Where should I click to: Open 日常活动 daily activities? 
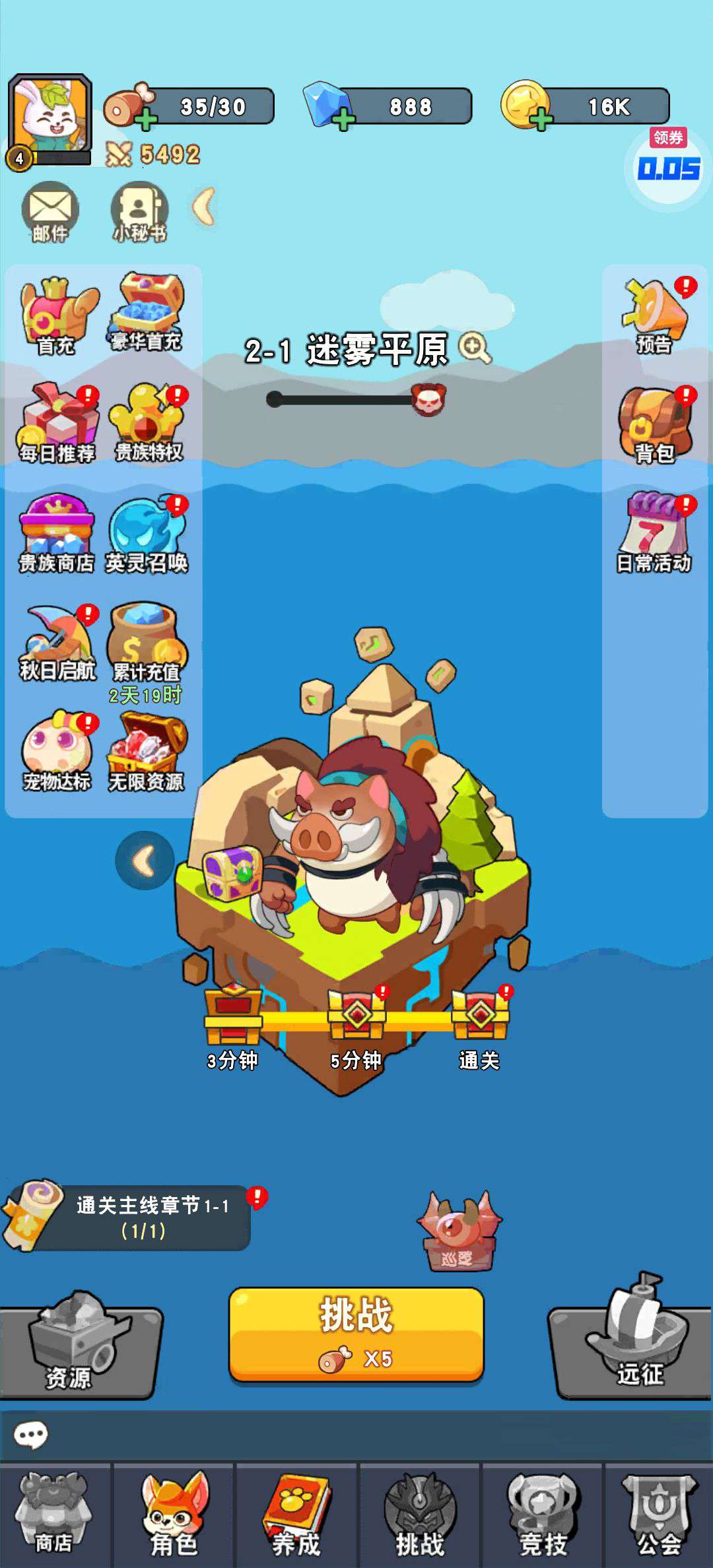(x=655, y=535)
